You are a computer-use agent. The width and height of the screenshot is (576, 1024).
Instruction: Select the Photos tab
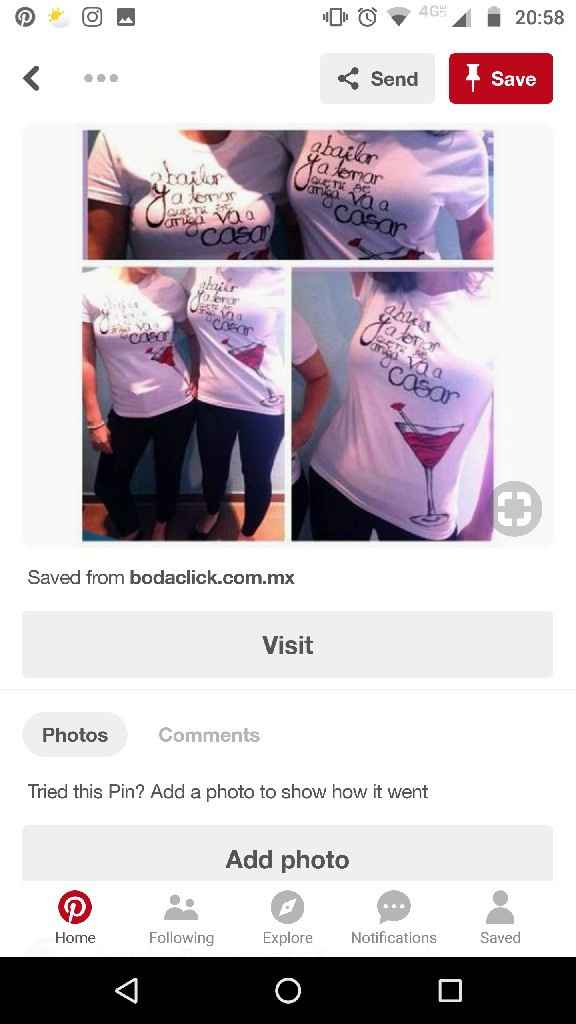pos(75,735)
